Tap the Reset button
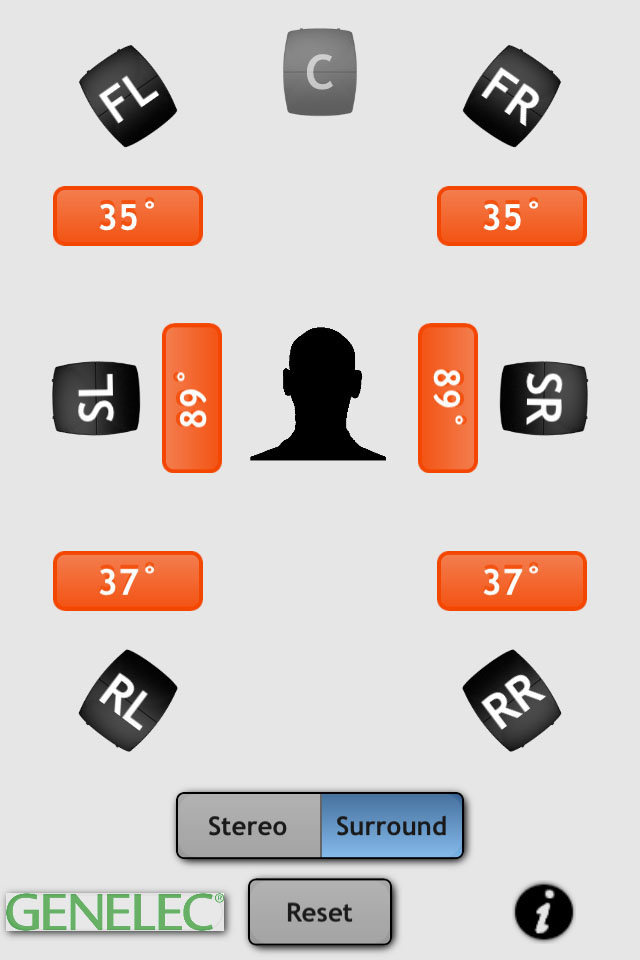Screen dimensions: 640x960 (319, 912)
